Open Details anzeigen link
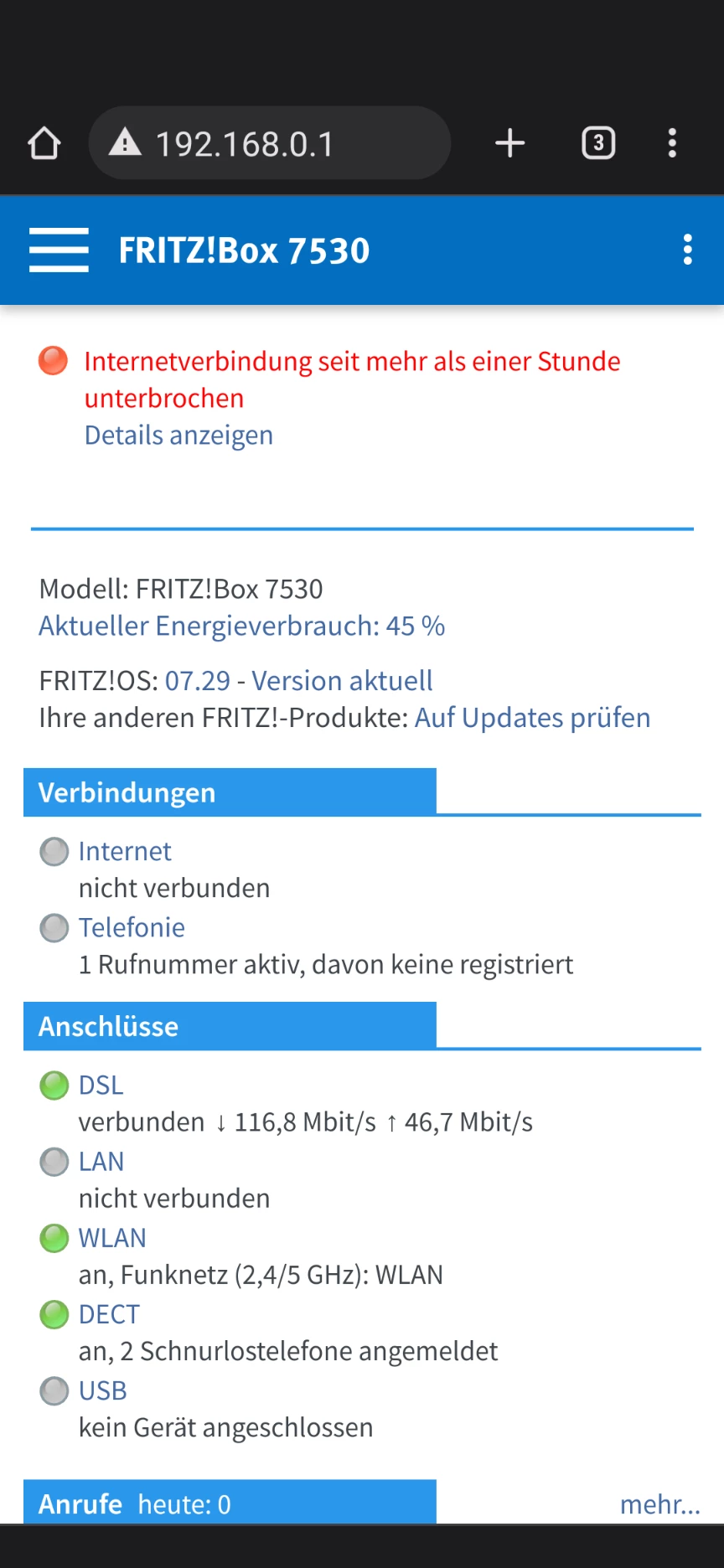 (x=178, y=436)
